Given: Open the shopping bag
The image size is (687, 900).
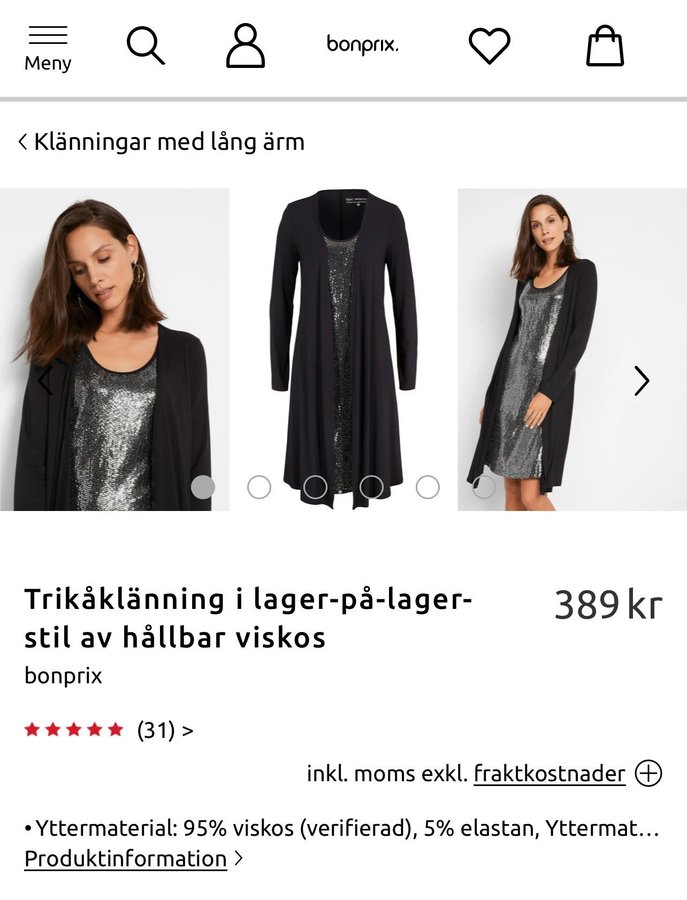Looking at the screenshot, I should [x=604, y=46].
